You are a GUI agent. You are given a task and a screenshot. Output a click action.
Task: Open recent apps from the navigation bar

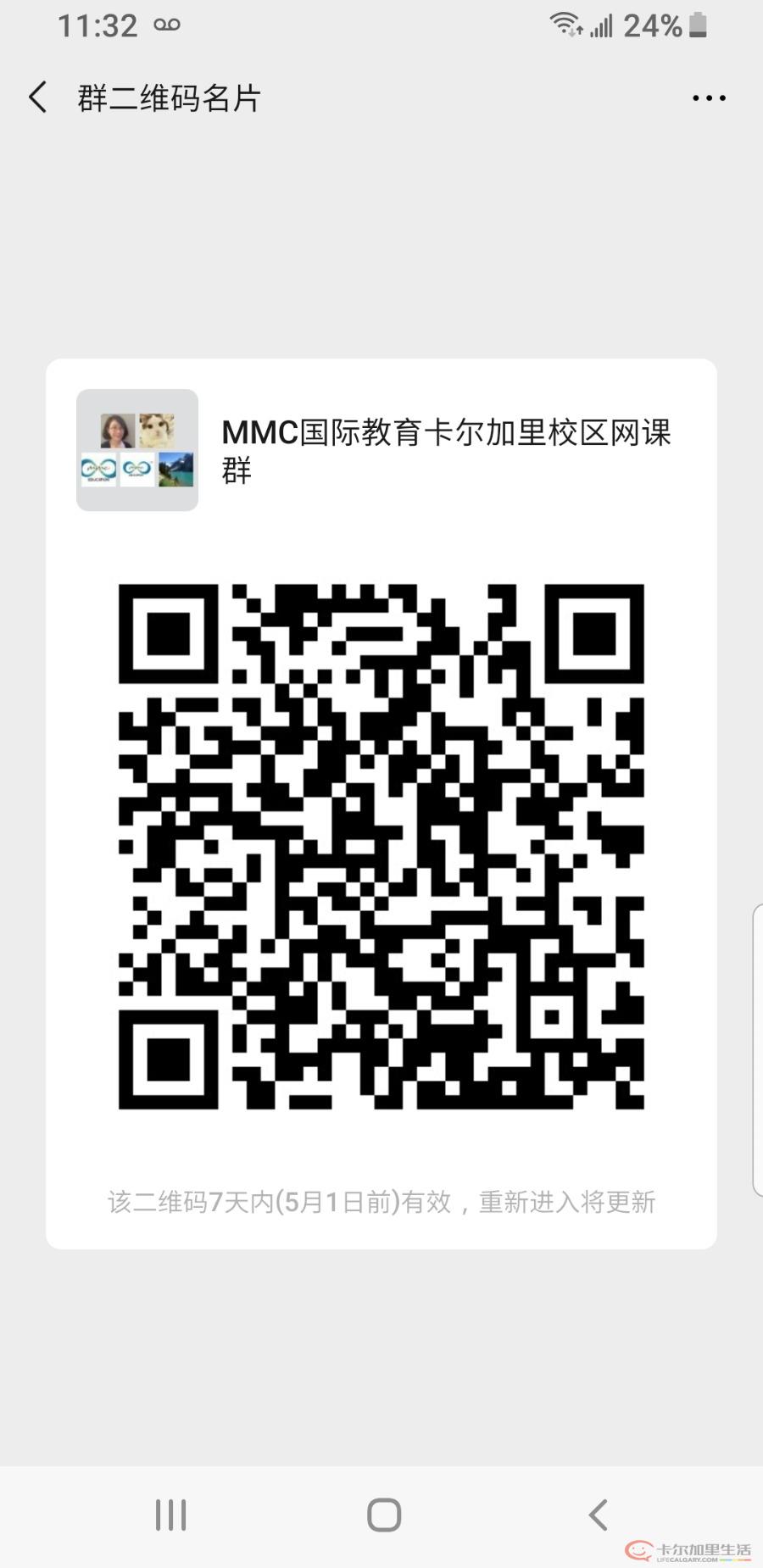pyautogui.click(x=170, y=1515)
